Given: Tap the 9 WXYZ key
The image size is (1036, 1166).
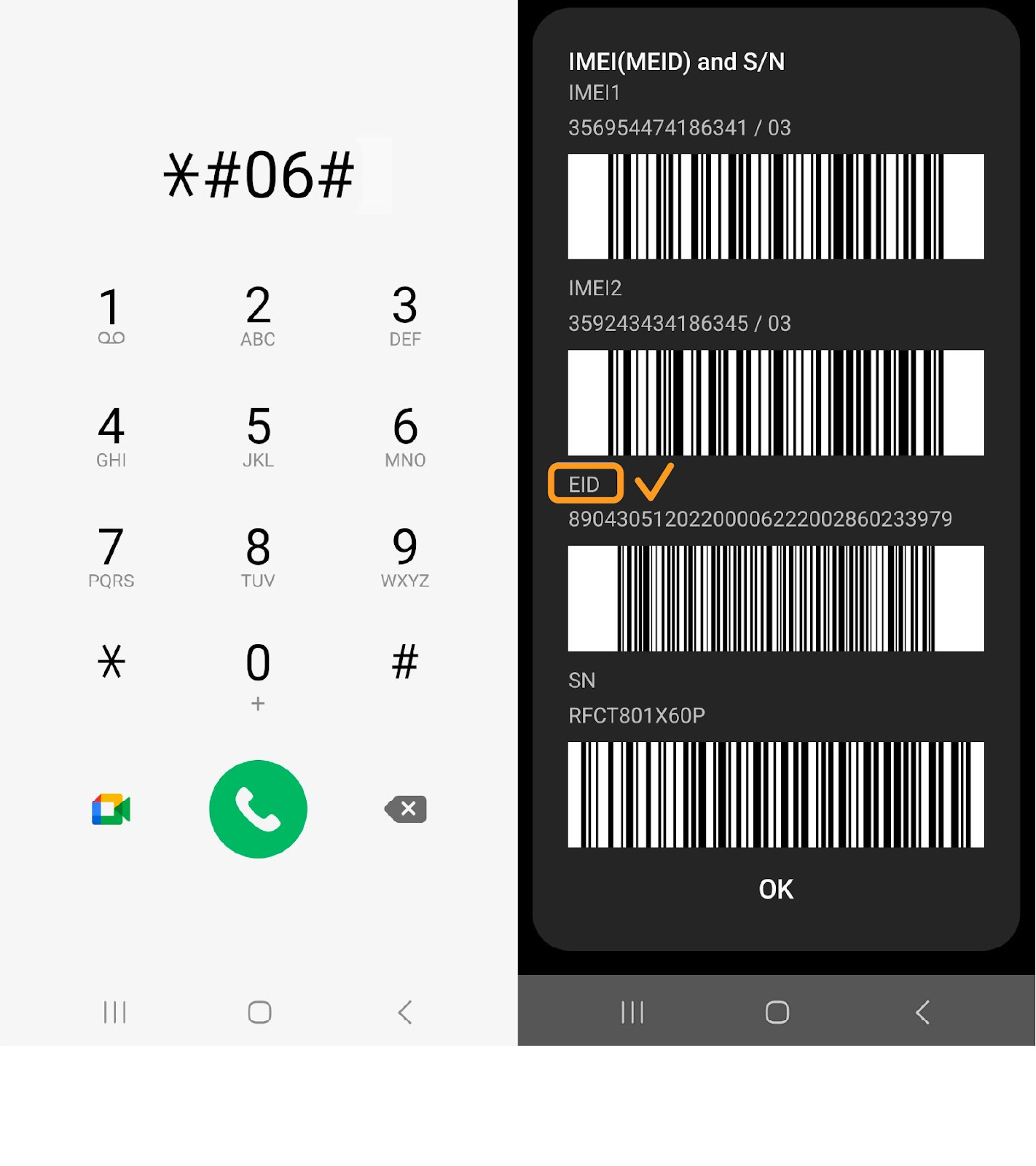Looking at the screenshot, I should pyautogui.click(x=405, y=557).
